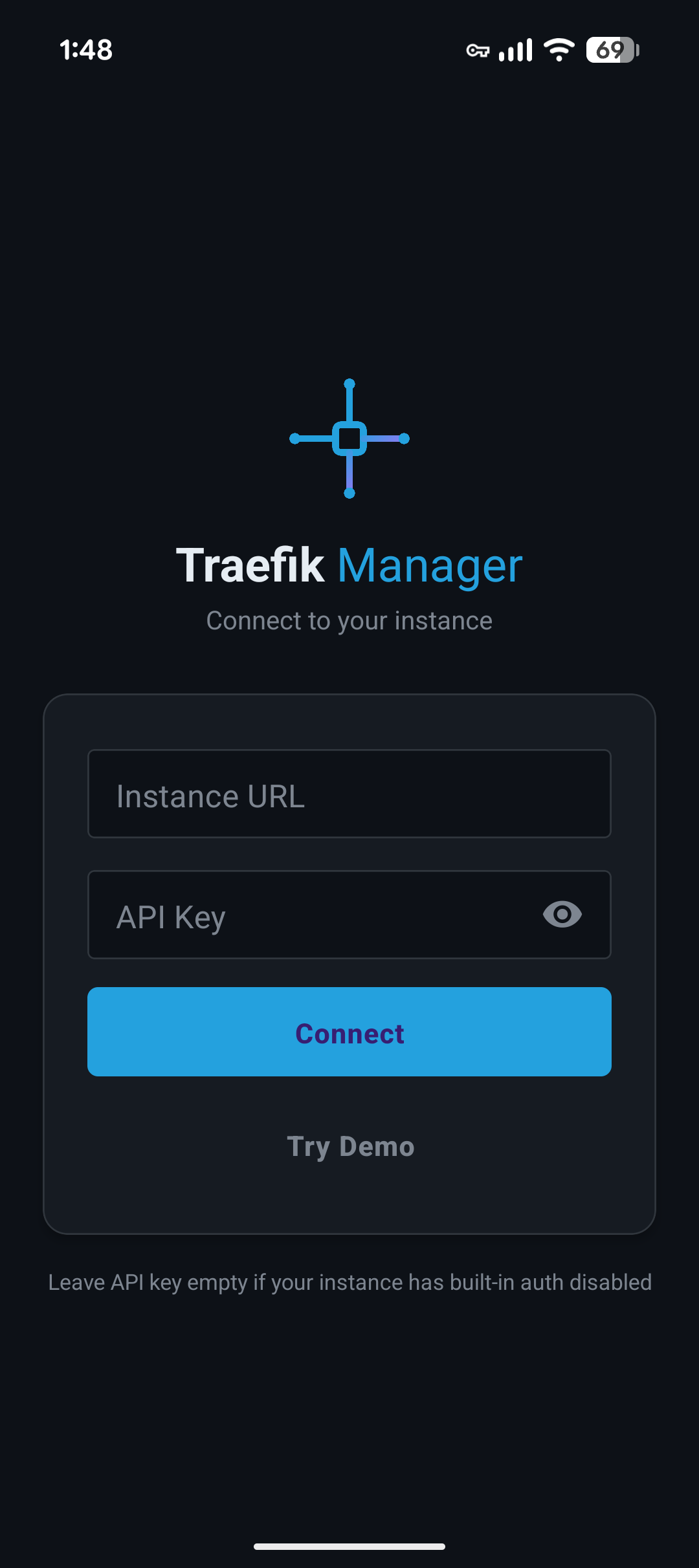Focus the Instance URL field
This screenshot has width=699, height=1568.
point(349,794)
